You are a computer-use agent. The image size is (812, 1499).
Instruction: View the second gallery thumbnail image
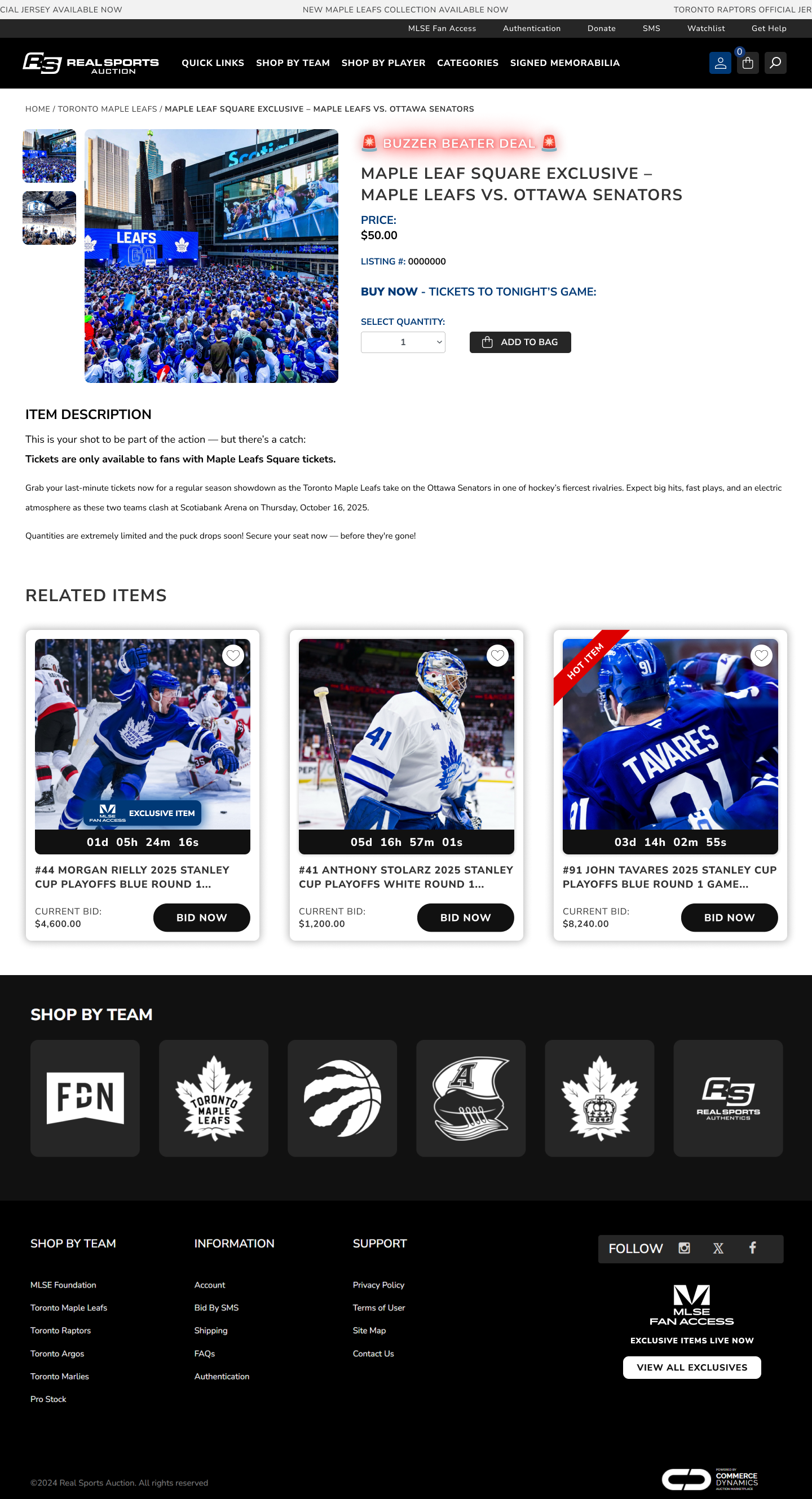[50, 218]
